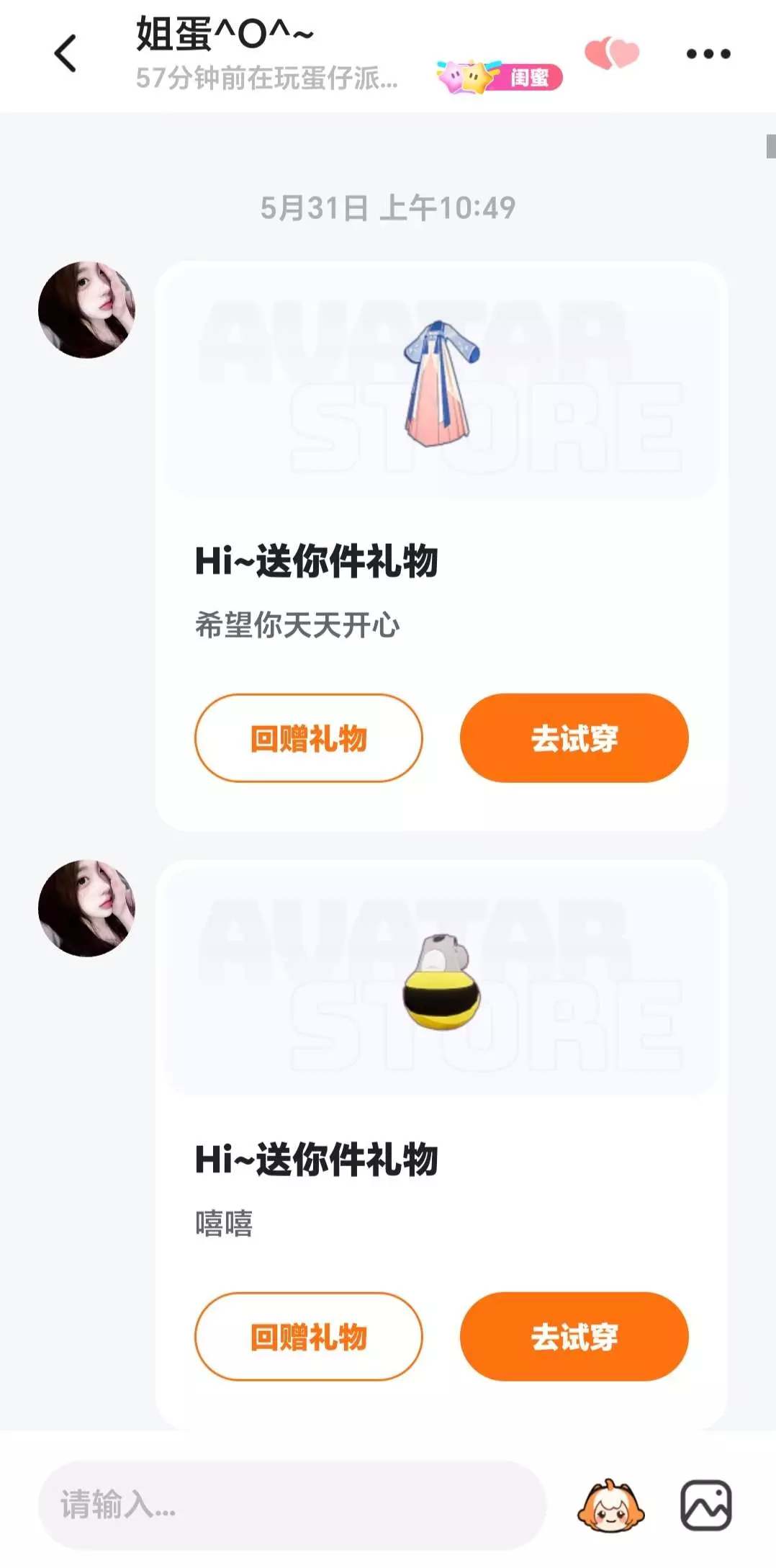The width and height of the screenshot is (776, 1568).
Task: Tap 回赠礼物 under the 希望你天天开心 gift
Action: tap(308, 738)
